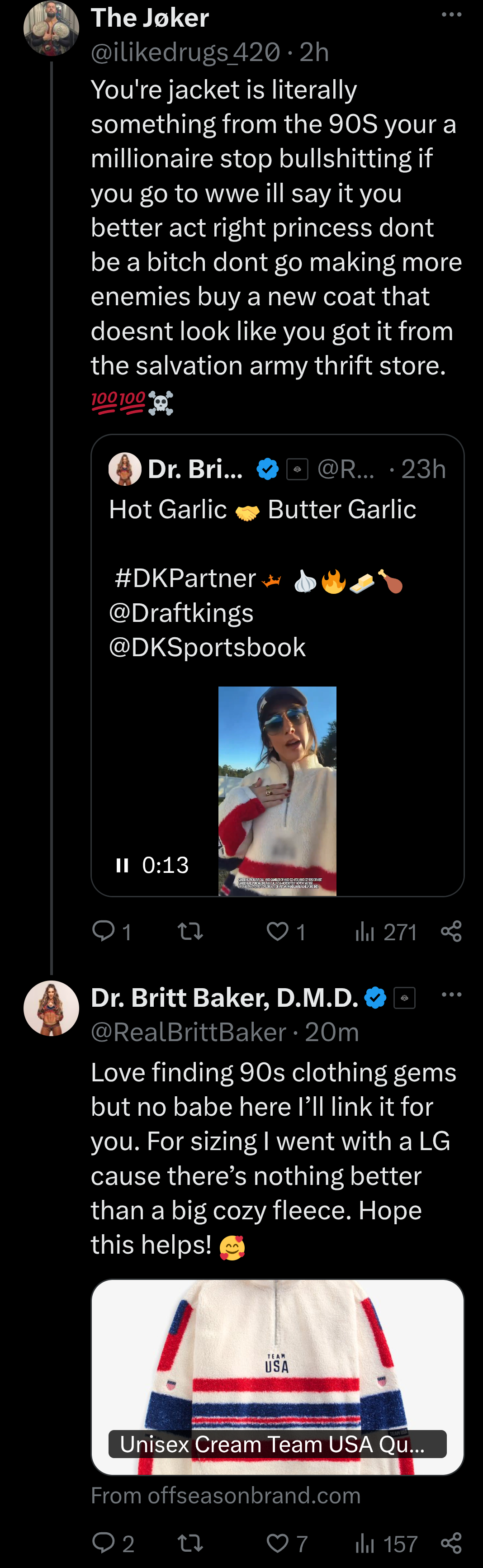
Task: Retweet Britt Baker's reply
Action: 190,1543
